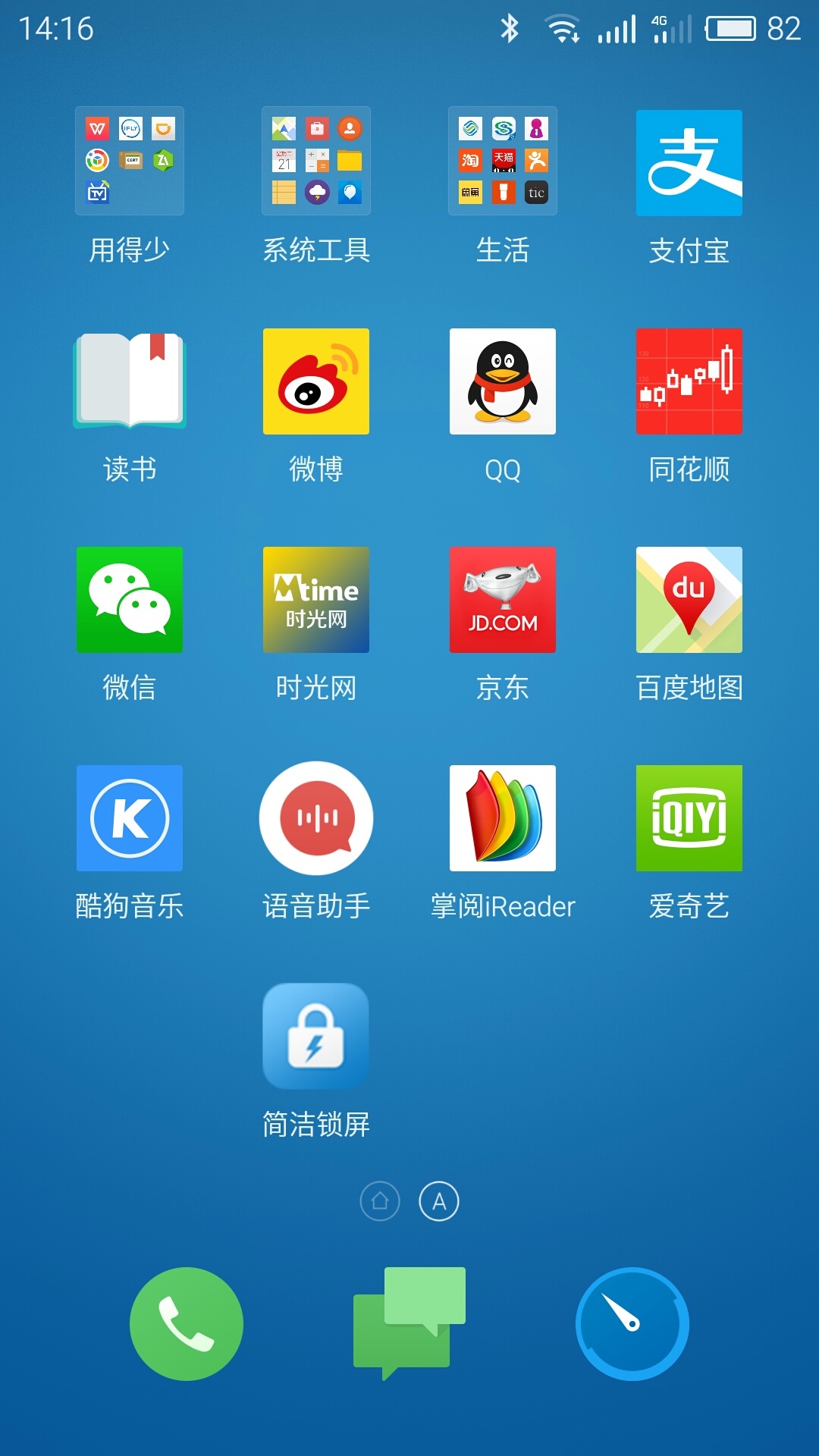Launch 酷狗音乐 music app

pyautogui.click(x=130, y=818)
